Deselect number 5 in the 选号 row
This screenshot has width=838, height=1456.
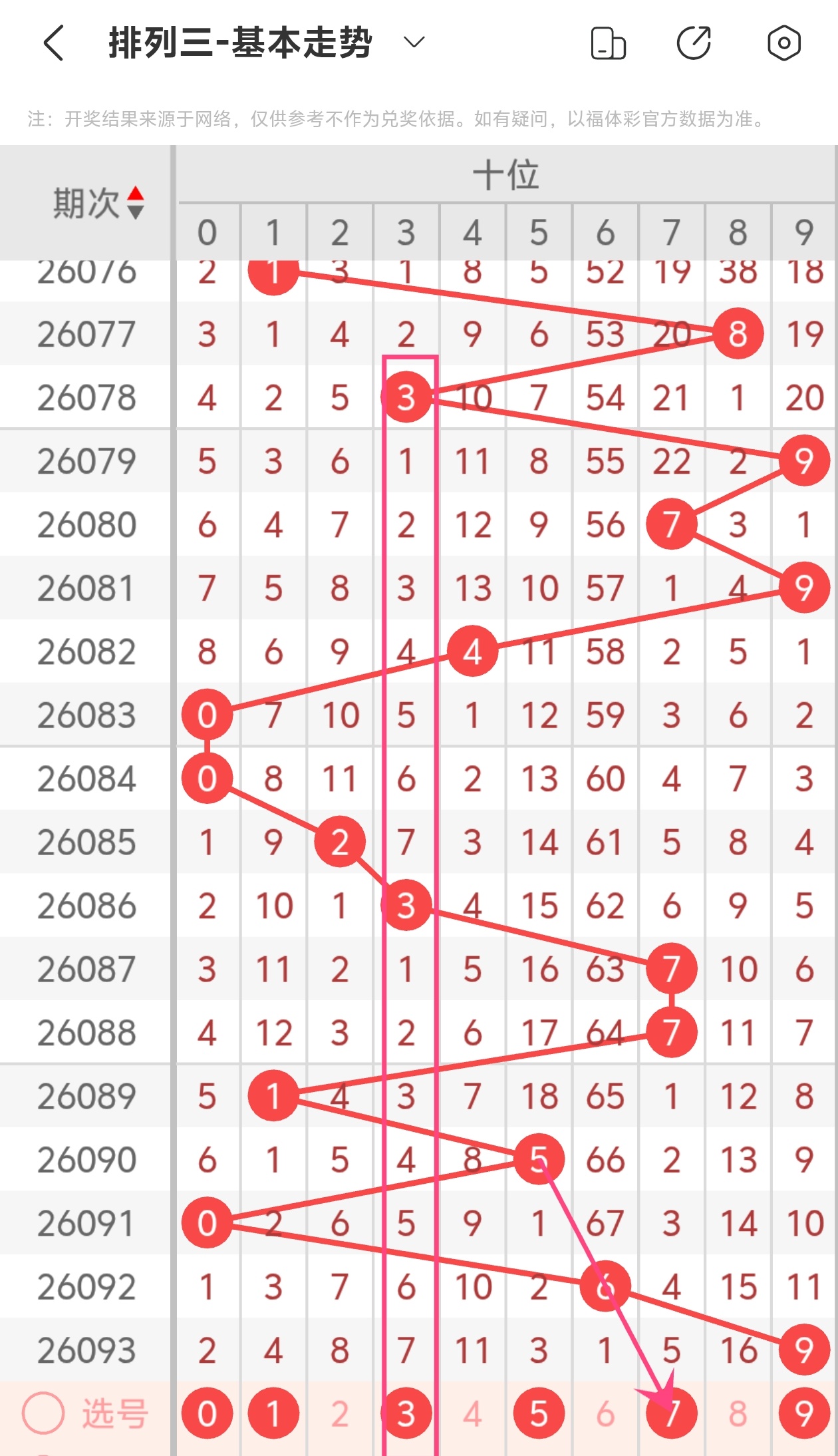pyautogui.click(x=539, y=1413)
